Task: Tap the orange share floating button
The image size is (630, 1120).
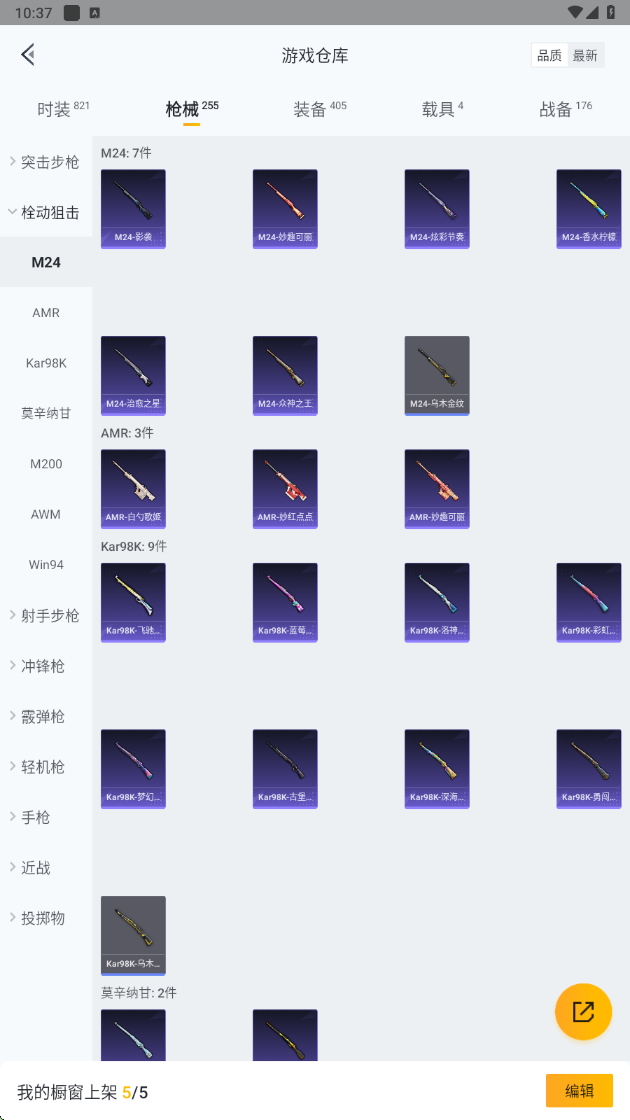Action: coord(584,1011)
